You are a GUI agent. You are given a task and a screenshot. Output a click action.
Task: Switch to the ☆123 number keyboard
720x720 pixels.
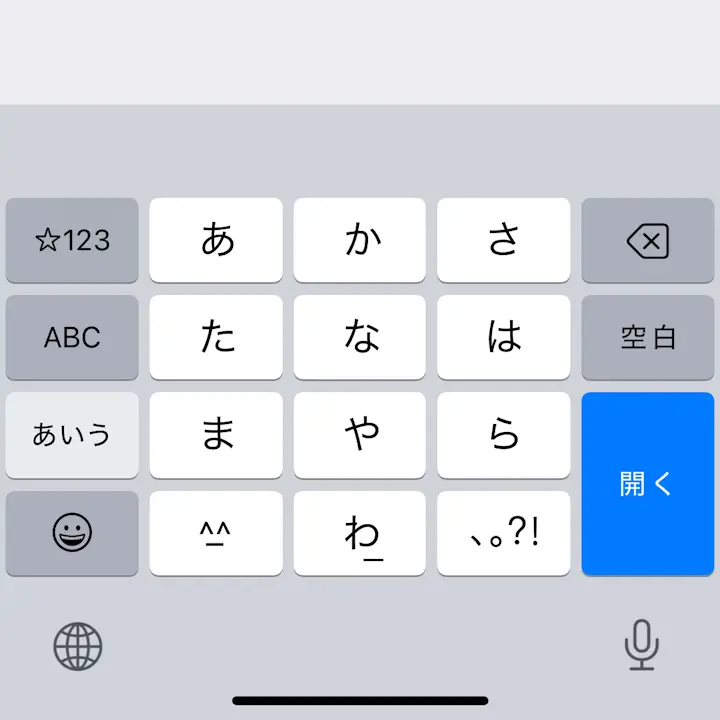(72, 240)
